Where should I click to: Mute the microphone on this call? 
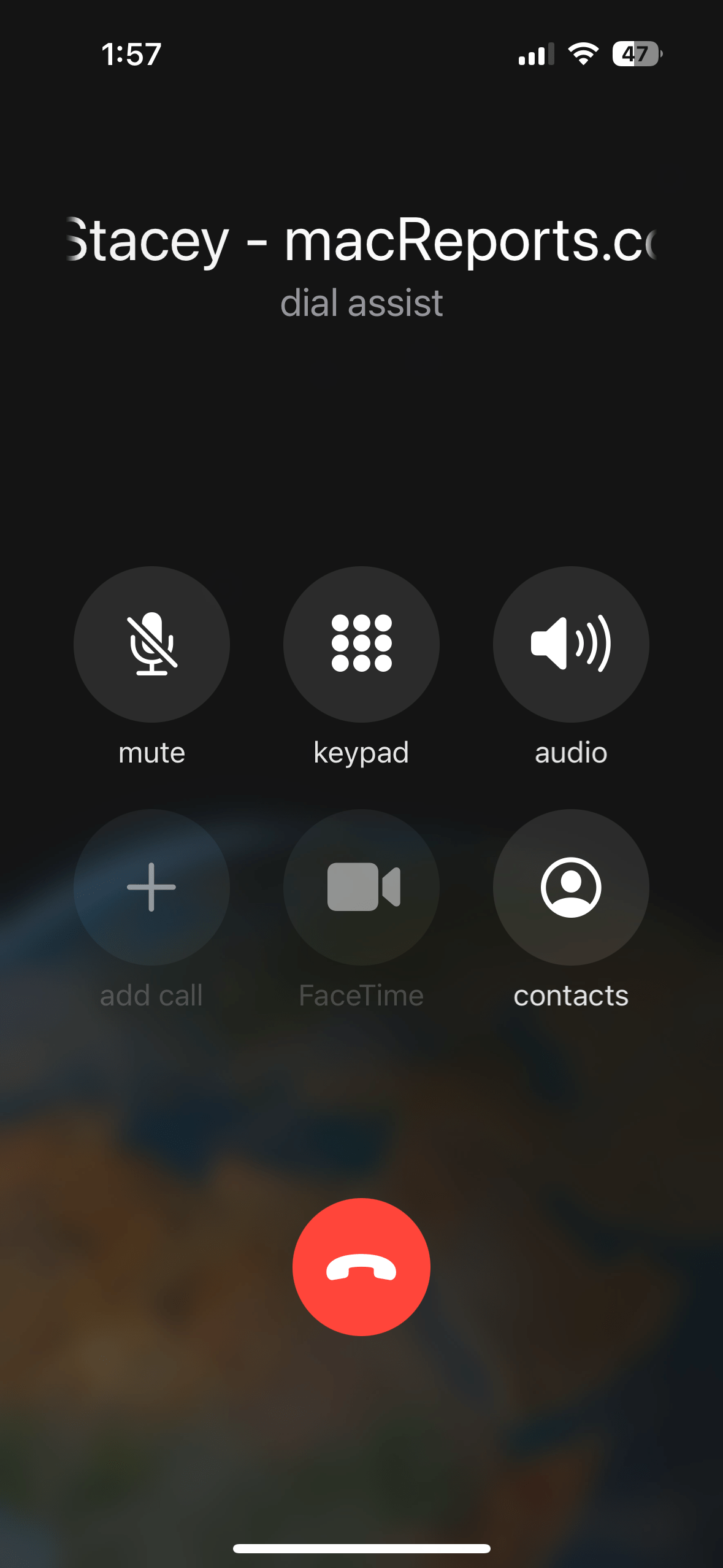(x=151, y=644)
